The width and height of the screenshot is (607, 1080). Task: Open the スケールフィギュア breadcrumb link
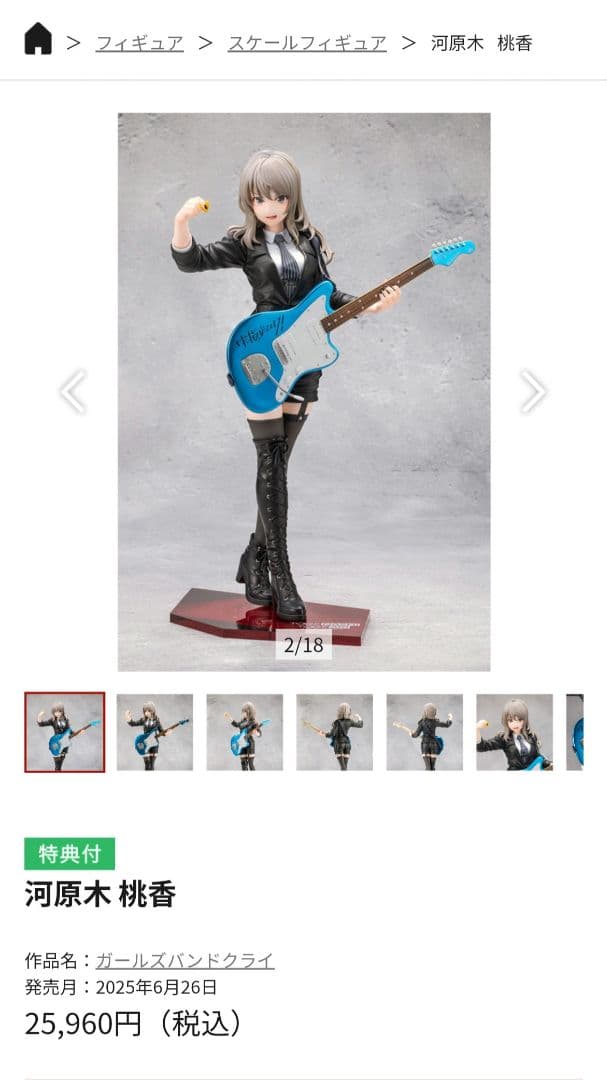point(307,43)
